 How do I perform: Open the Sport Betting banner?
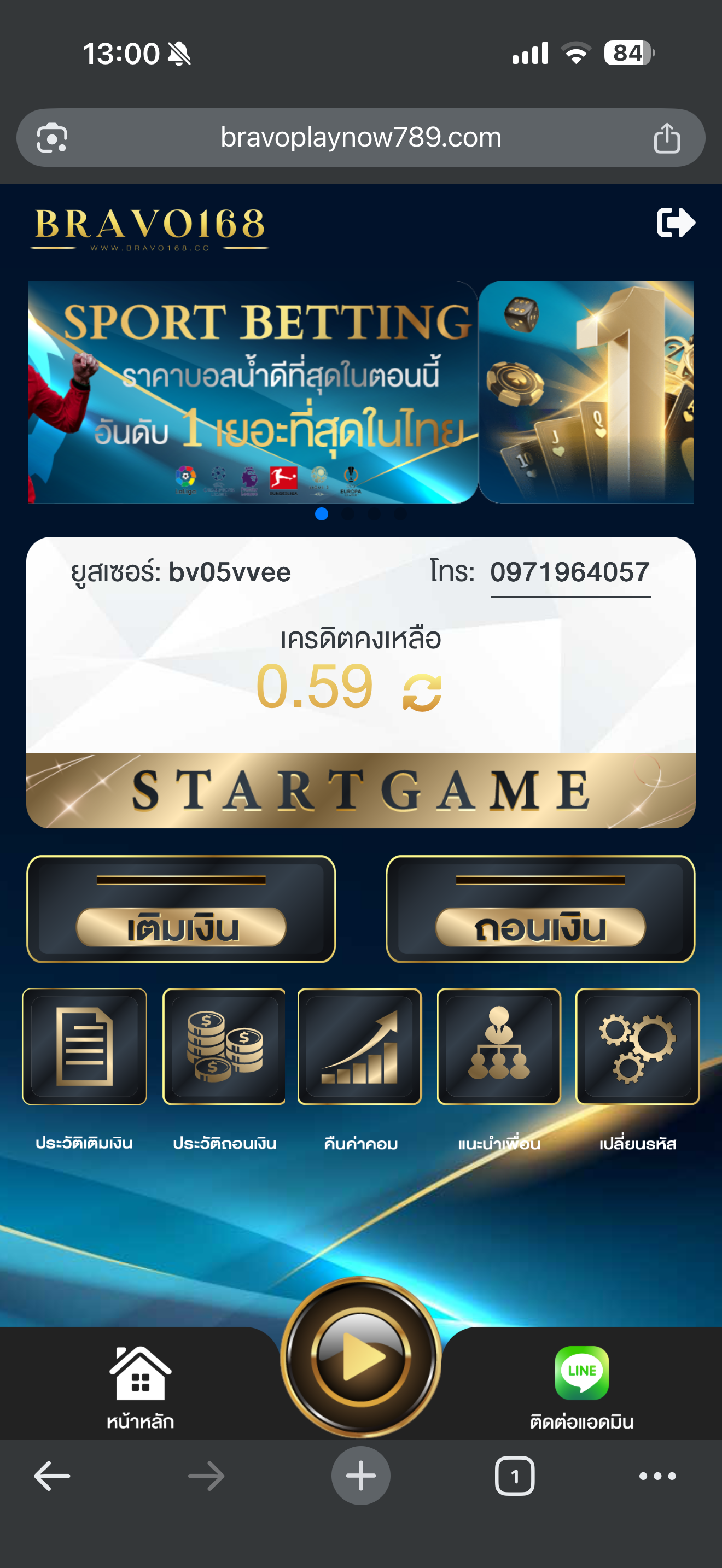253,392
